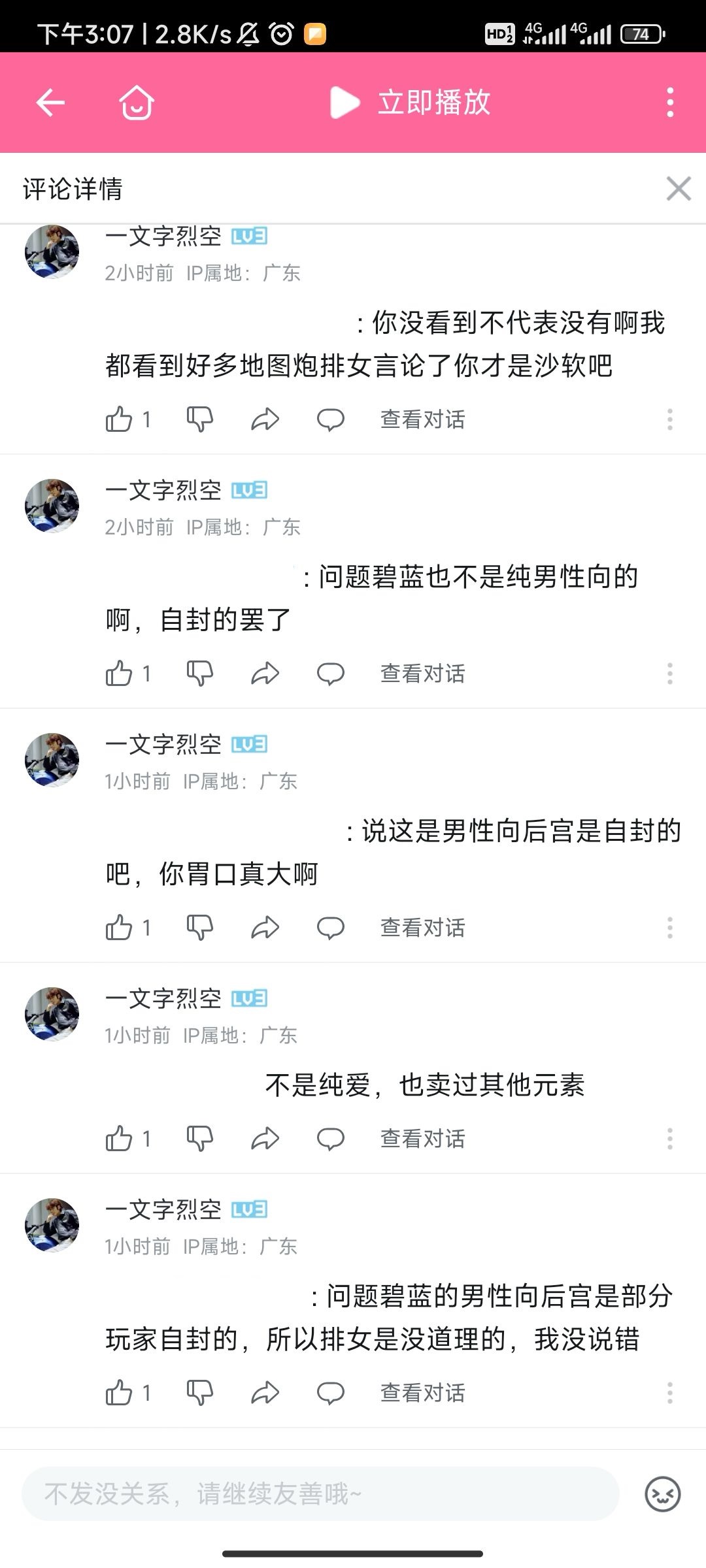Open more options for 不是纯爱 comment

(669, 1139)
